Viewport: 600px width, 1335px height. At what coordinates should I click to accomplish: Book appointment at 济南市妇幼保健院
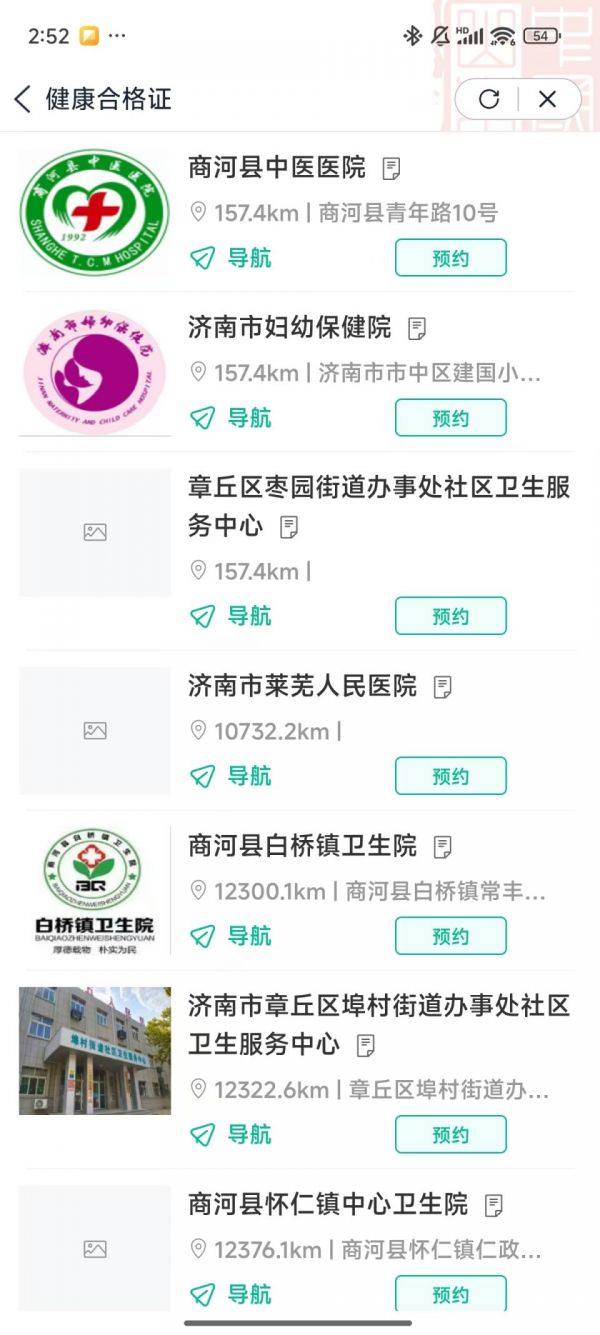point(450,418)
